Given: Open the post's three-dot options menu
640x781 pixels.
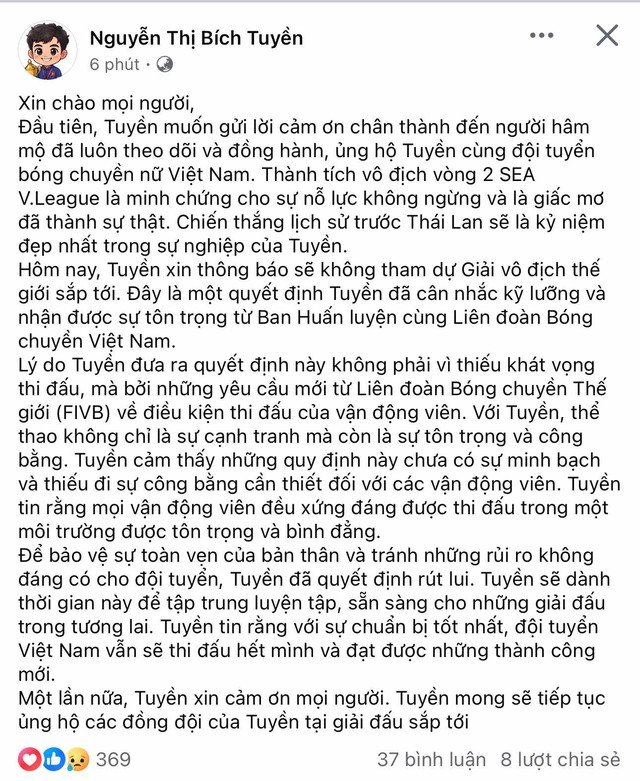Looking at the screenshot, I should point(541,37).
